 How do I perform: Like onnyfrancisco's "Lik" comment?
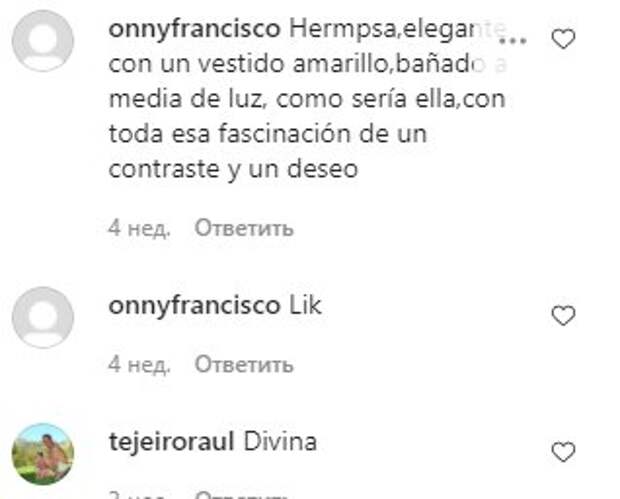point(563,316)
